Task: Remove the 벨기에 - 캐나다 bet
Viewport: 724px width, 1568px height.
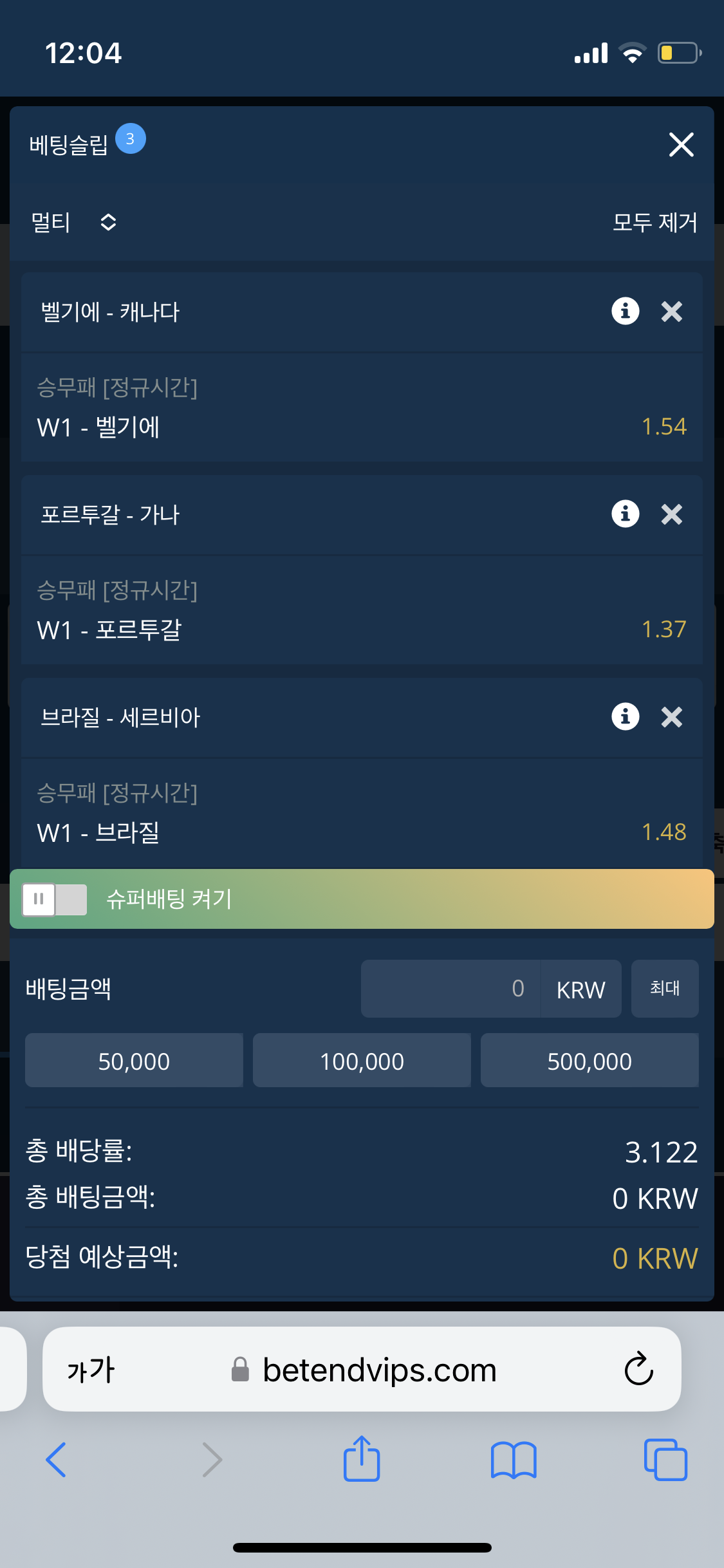Action: tap(671, 312)
